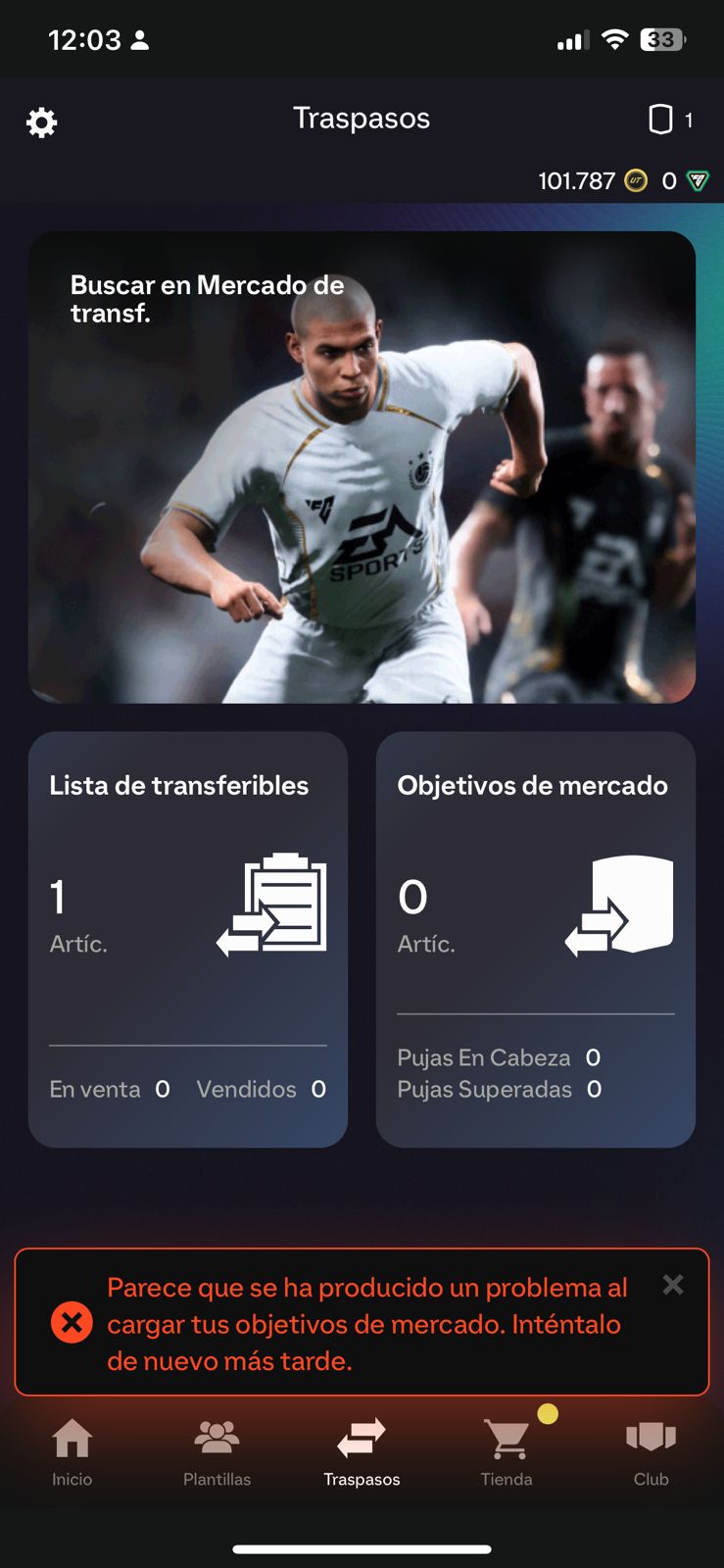Open Objetivos de mercado card
This screenshot has height=1568, width=724.
(x=535, y=939)
